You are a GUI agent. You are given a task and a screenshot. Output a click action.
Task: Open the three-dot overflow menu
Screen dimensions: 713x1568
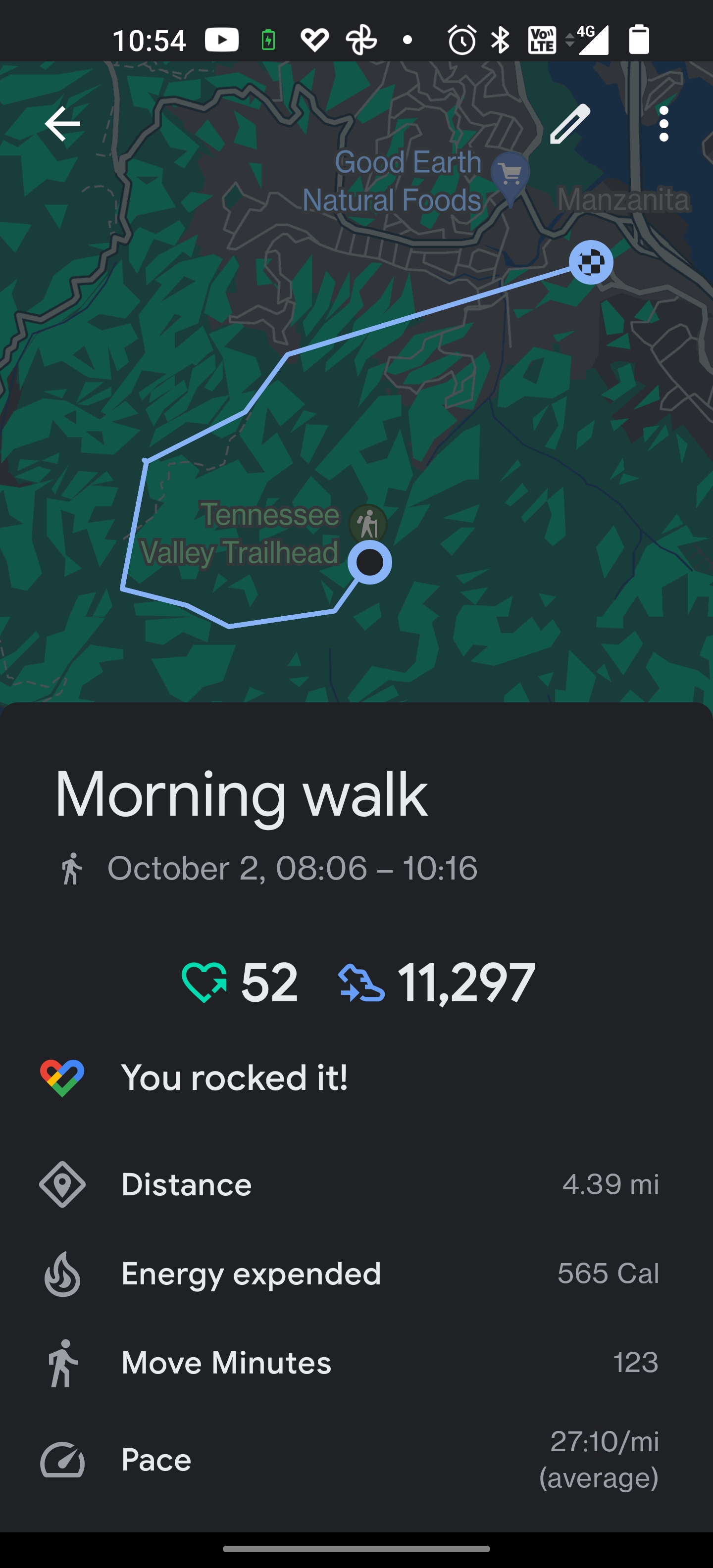click(x=663, y=124)
